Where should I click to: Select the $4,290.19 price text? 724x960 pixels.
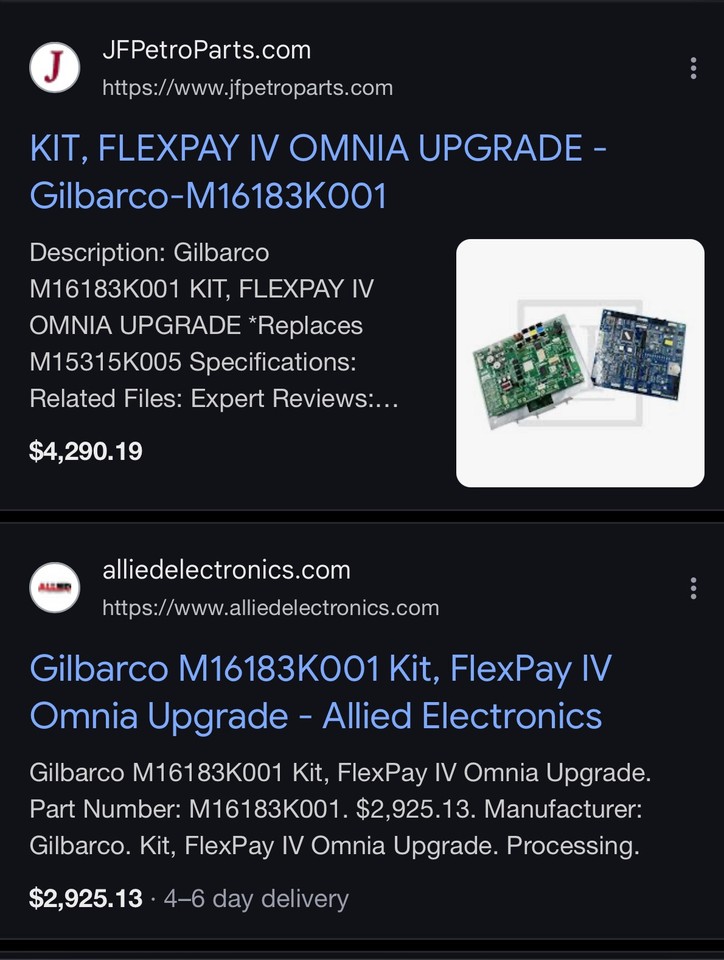(85, 451)
